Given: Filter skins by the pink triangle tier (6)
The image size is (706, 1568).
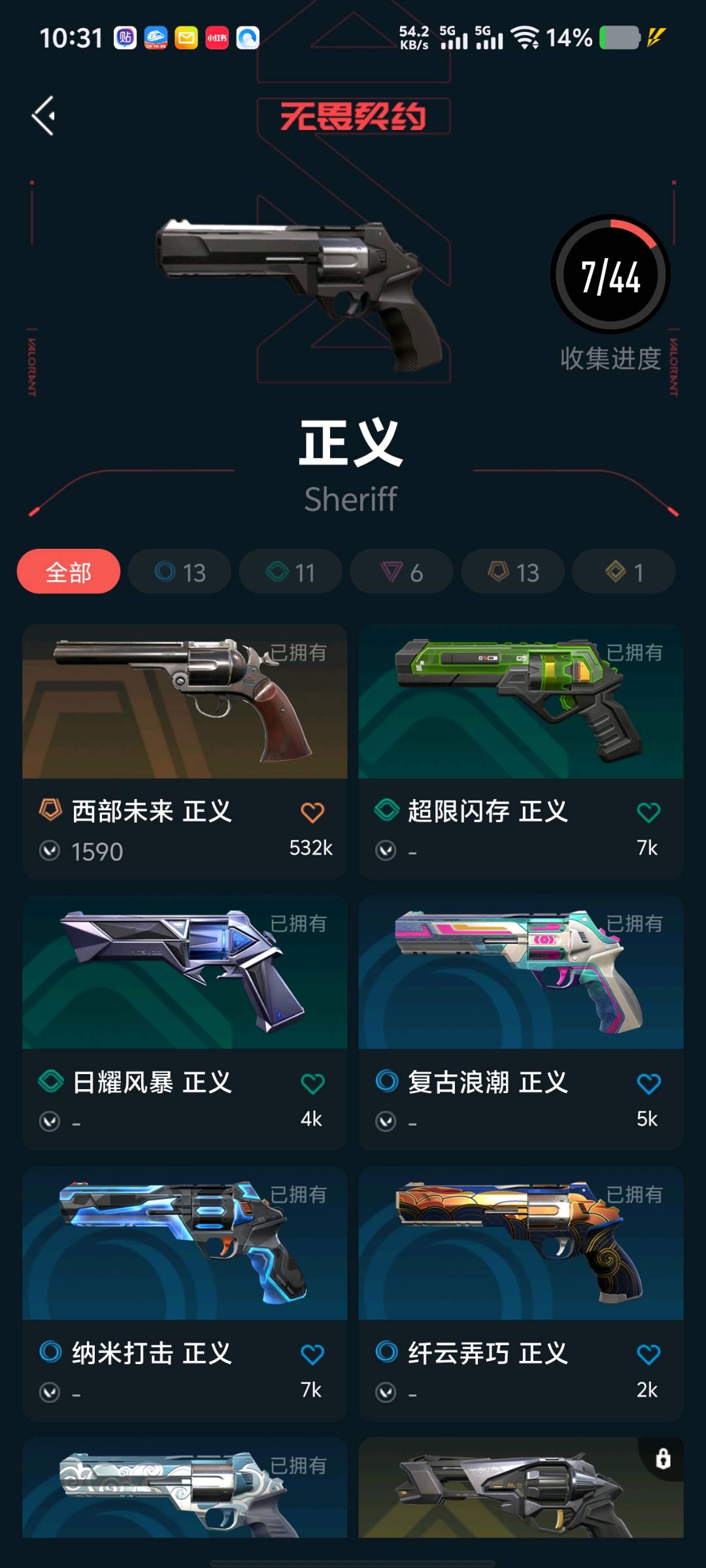Looking at the screenshot, I should coord(401,572).
